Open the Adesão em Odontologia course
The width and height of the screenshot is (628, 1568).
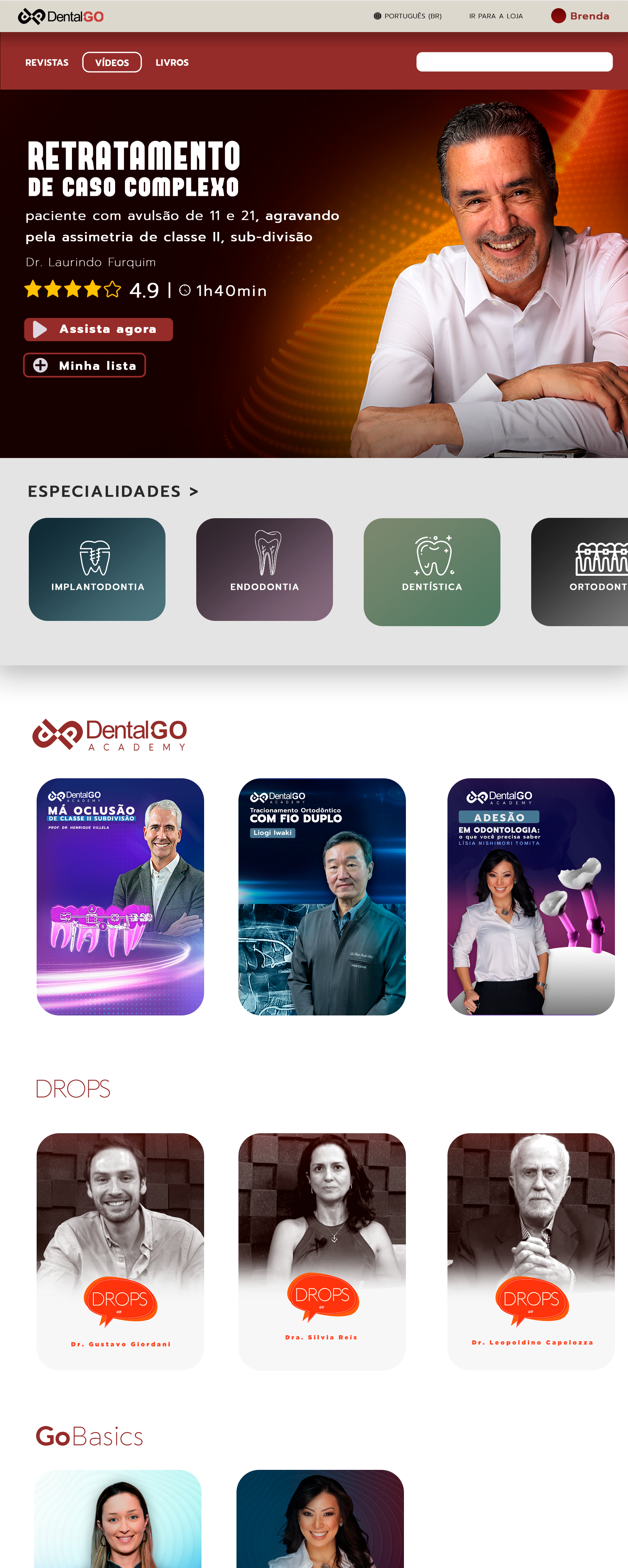tap(531, 896)
